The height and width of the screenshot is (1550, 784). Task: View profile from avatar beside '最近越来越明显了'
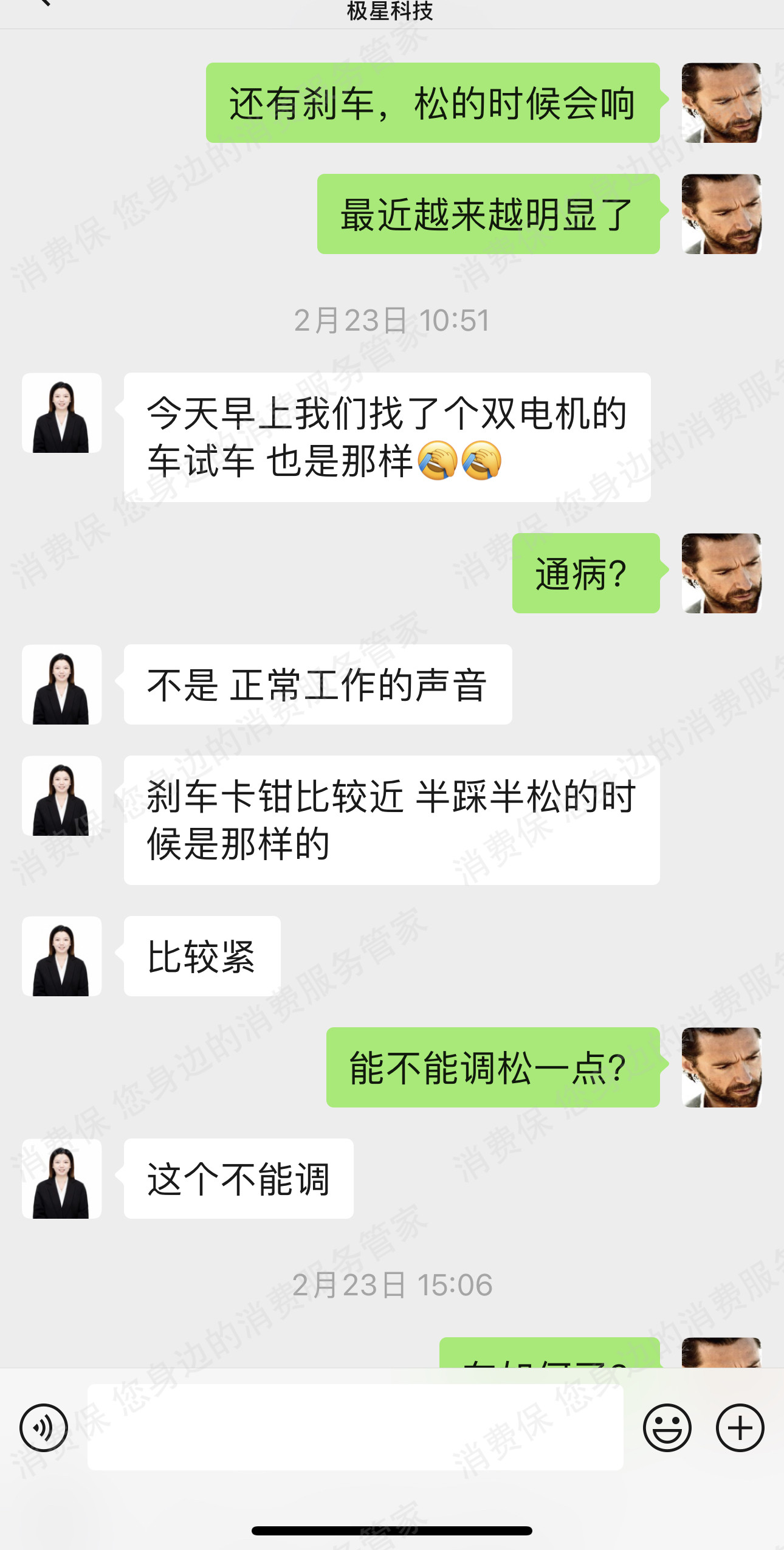pos(721,214)
